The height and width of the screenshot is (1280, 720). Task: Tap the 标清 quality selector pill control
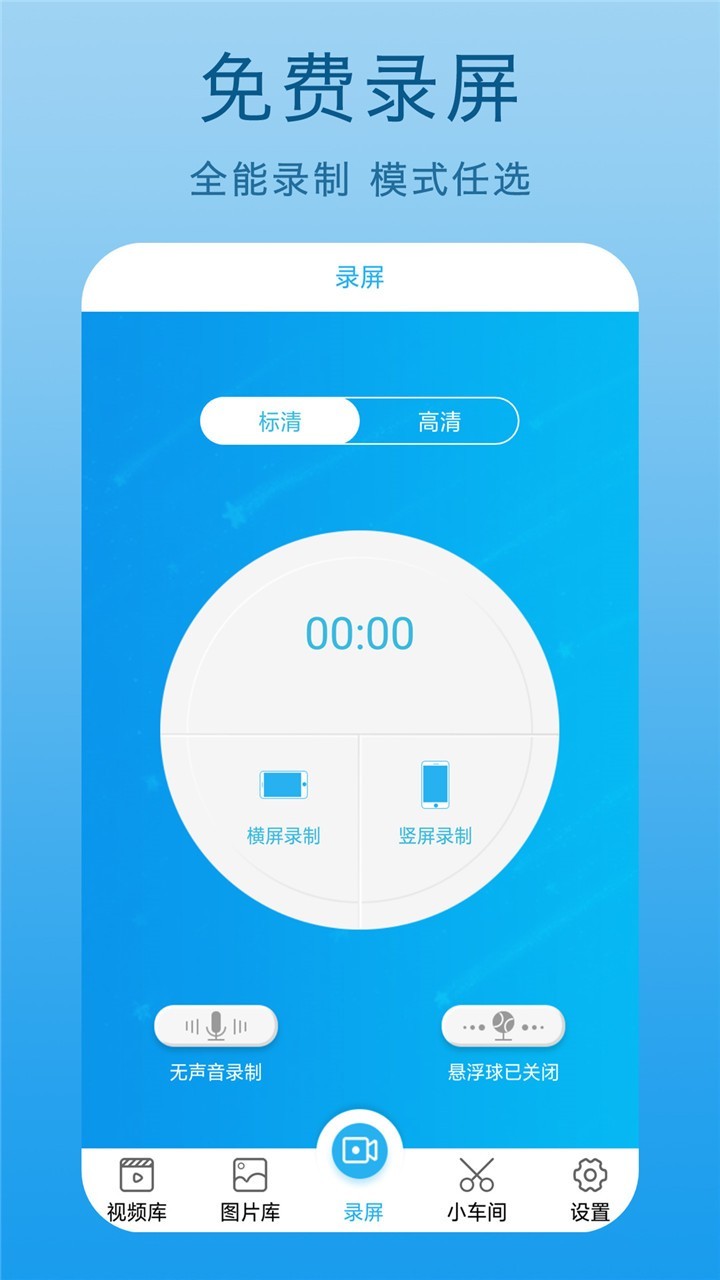click(283, 423)
